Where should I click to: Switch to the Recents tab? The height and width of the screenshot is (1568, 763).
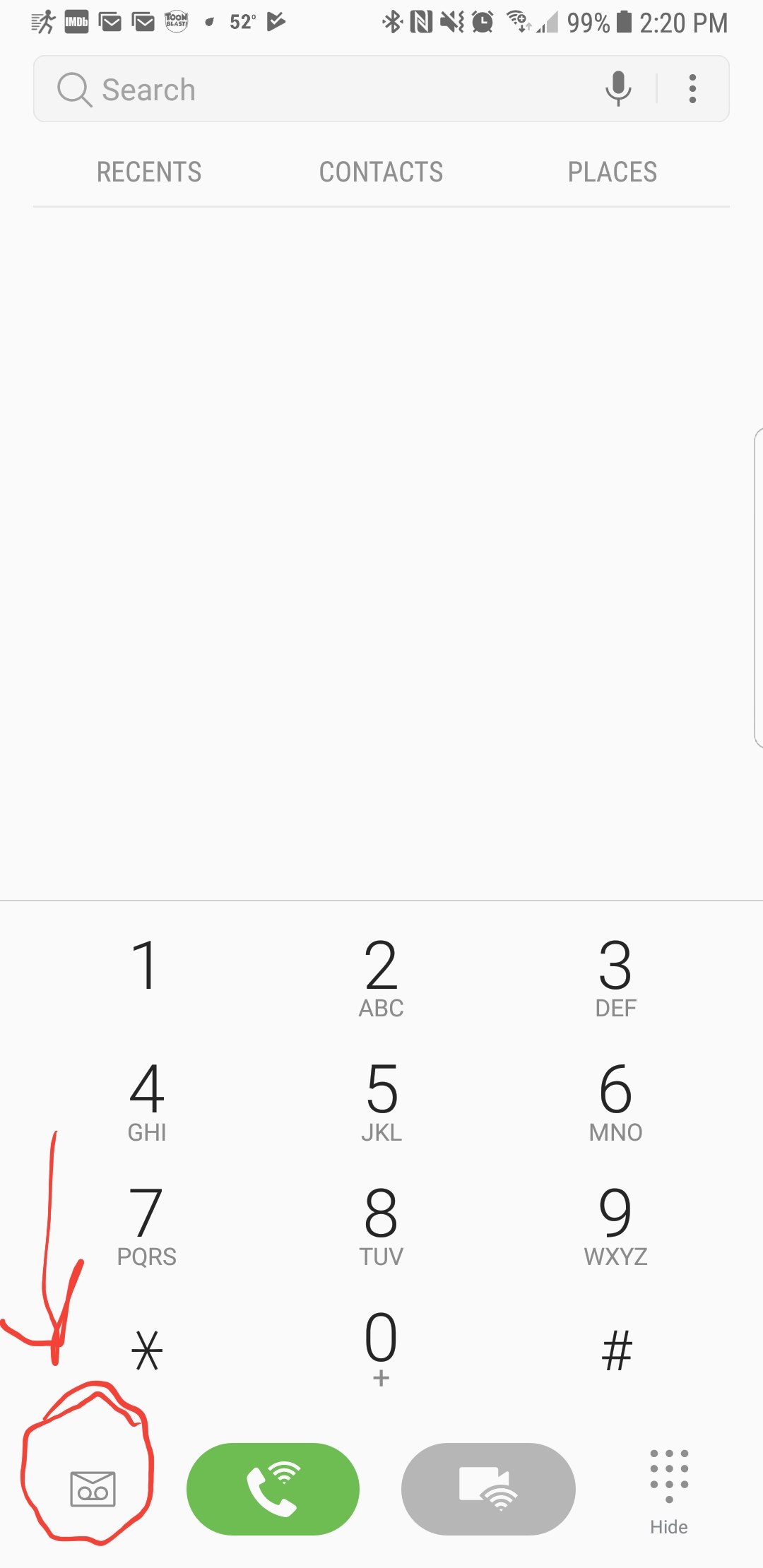pyautogui.click(x=149, y=172)
